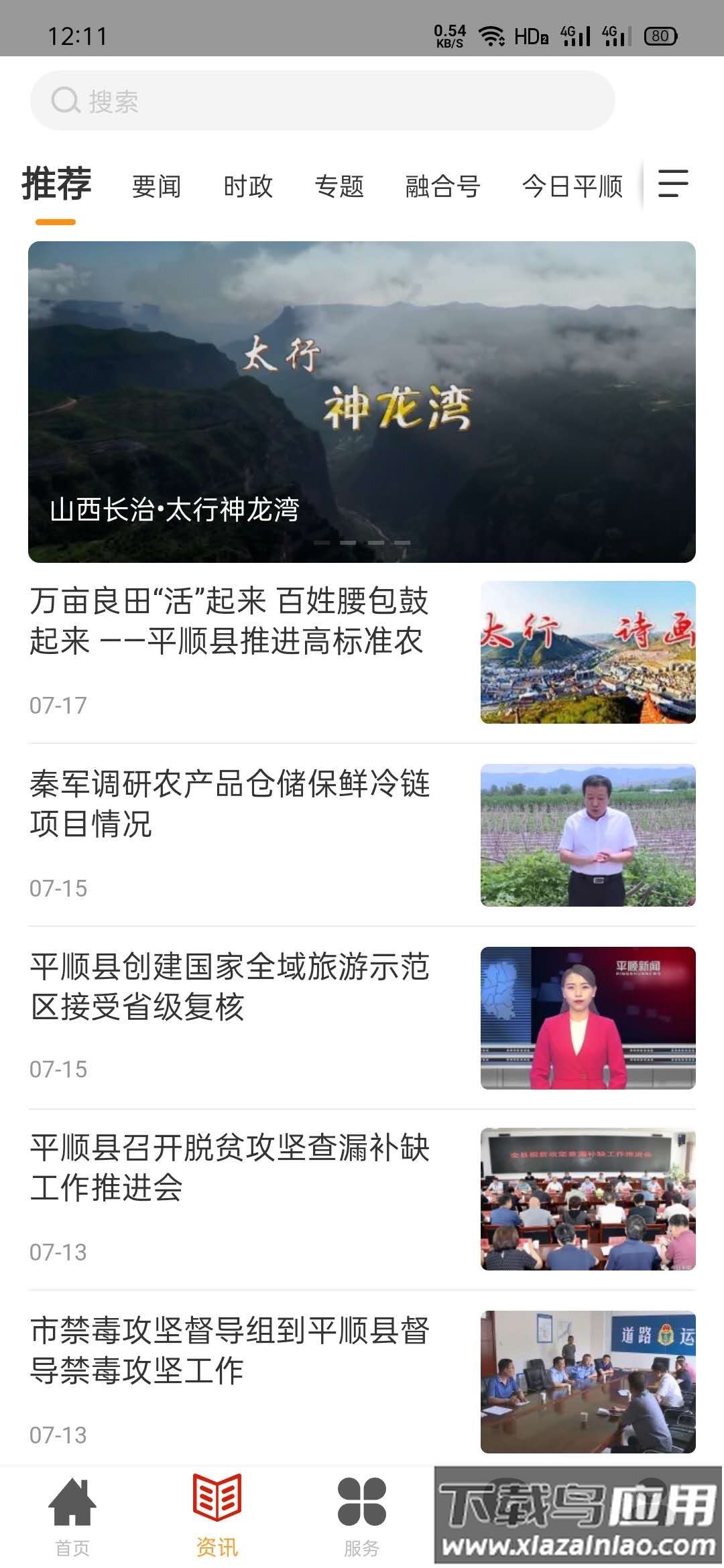Screen dimensions: 724x1568
Task: Open the 服务 services icon
Action: [x=361, y=1504]
